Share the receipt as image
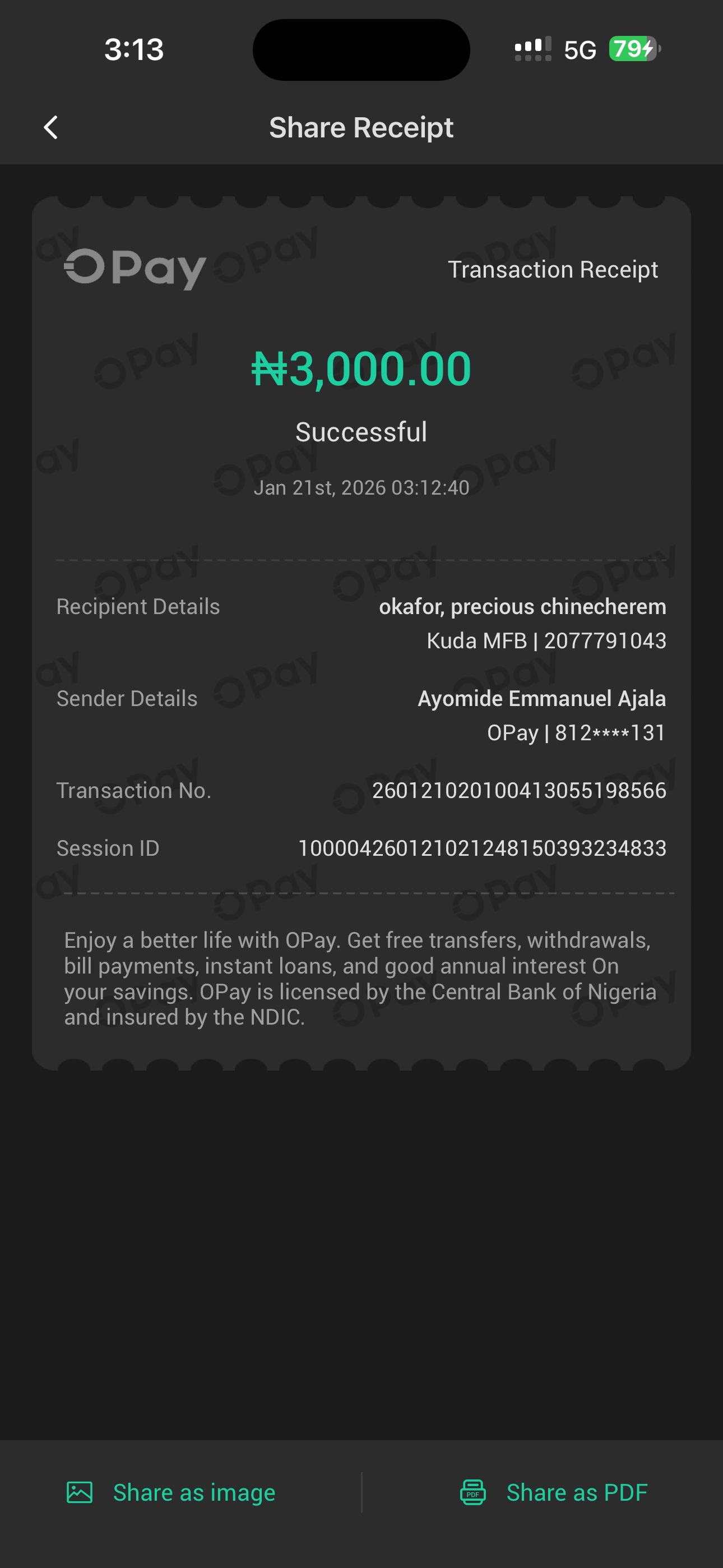723x1568 pixels. (x=171, y=1492)
